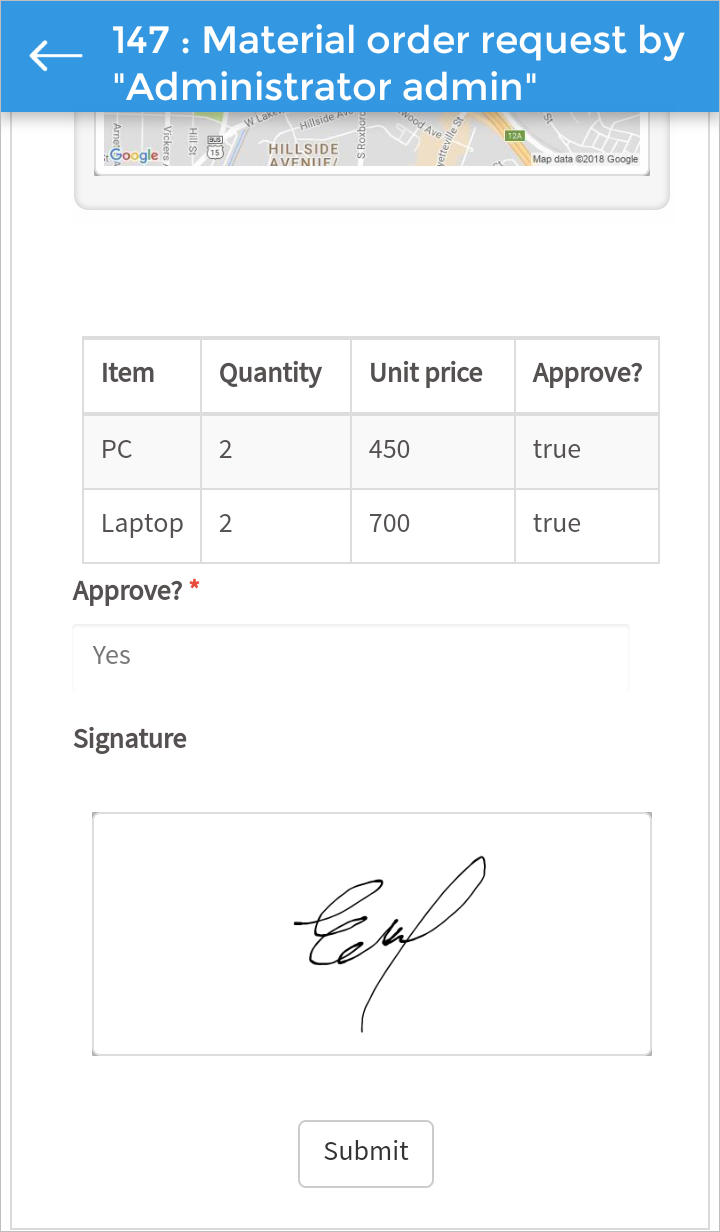Submit the material order approval
Screen dimensions: 720x1232
click(x=366, y=1153)
